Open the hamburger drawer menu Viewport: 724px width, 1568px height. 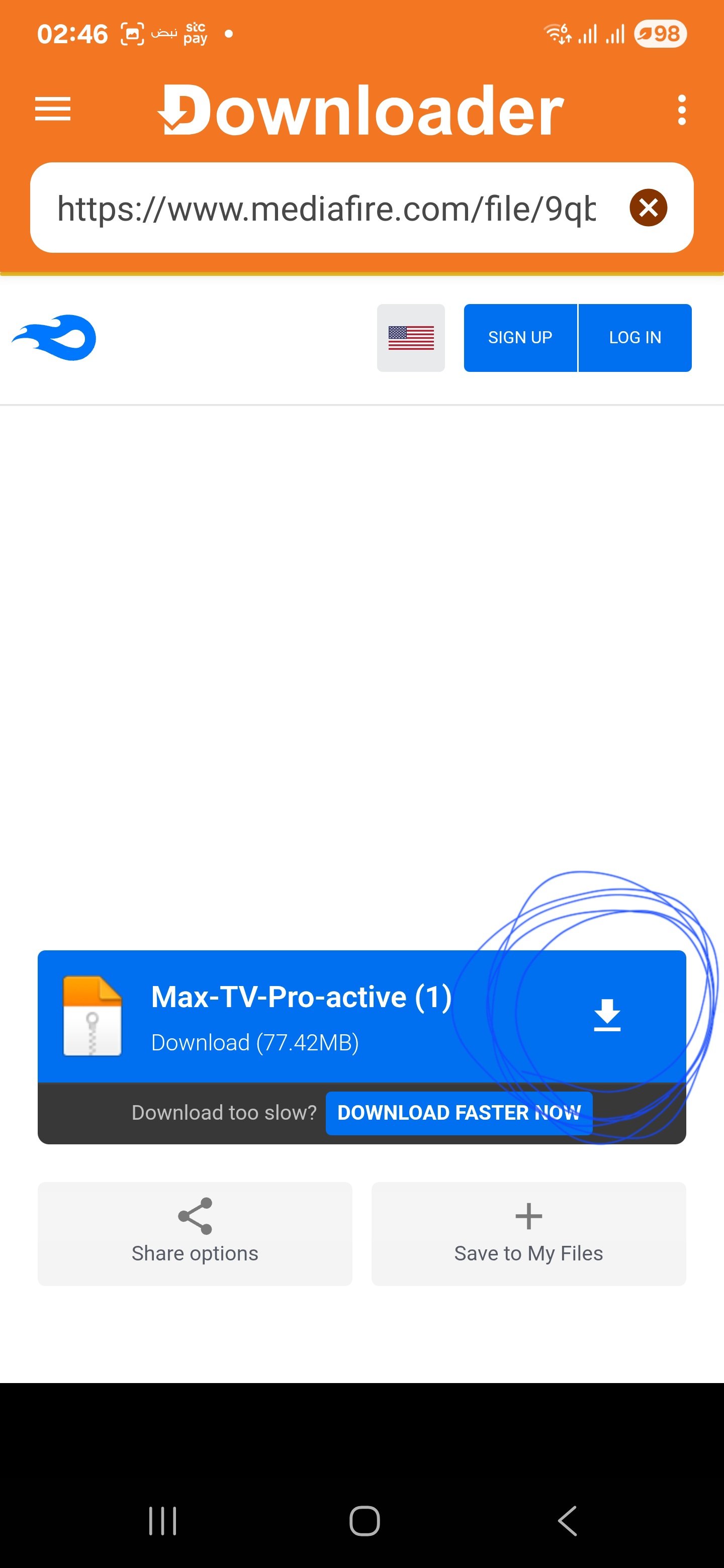[52, 109]
